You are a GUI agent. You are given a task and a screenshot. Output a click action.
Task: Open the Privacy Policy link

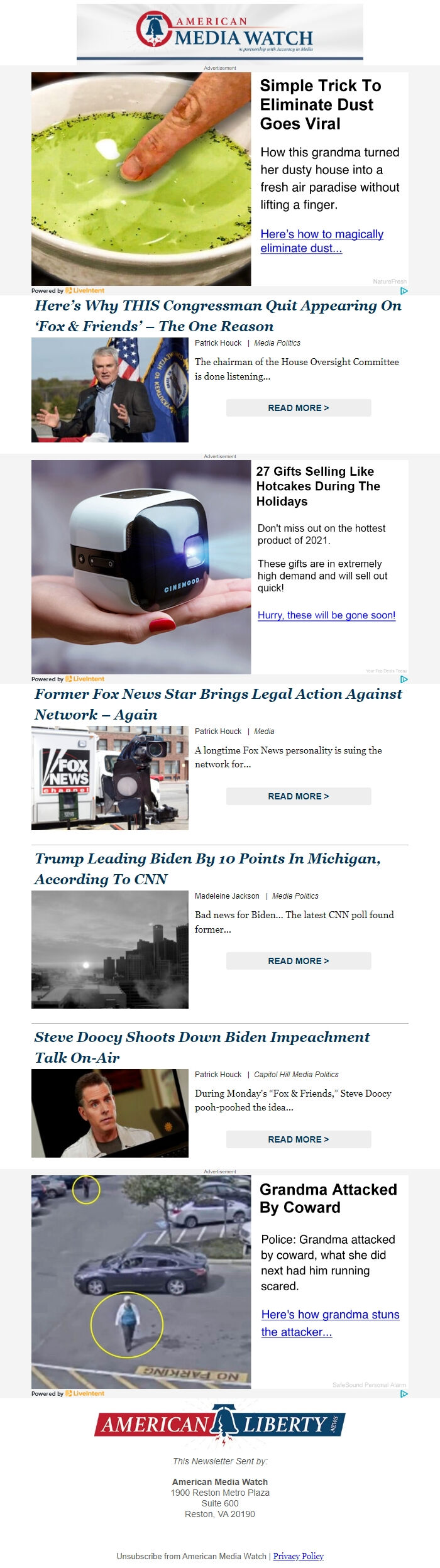(298, 1555)
